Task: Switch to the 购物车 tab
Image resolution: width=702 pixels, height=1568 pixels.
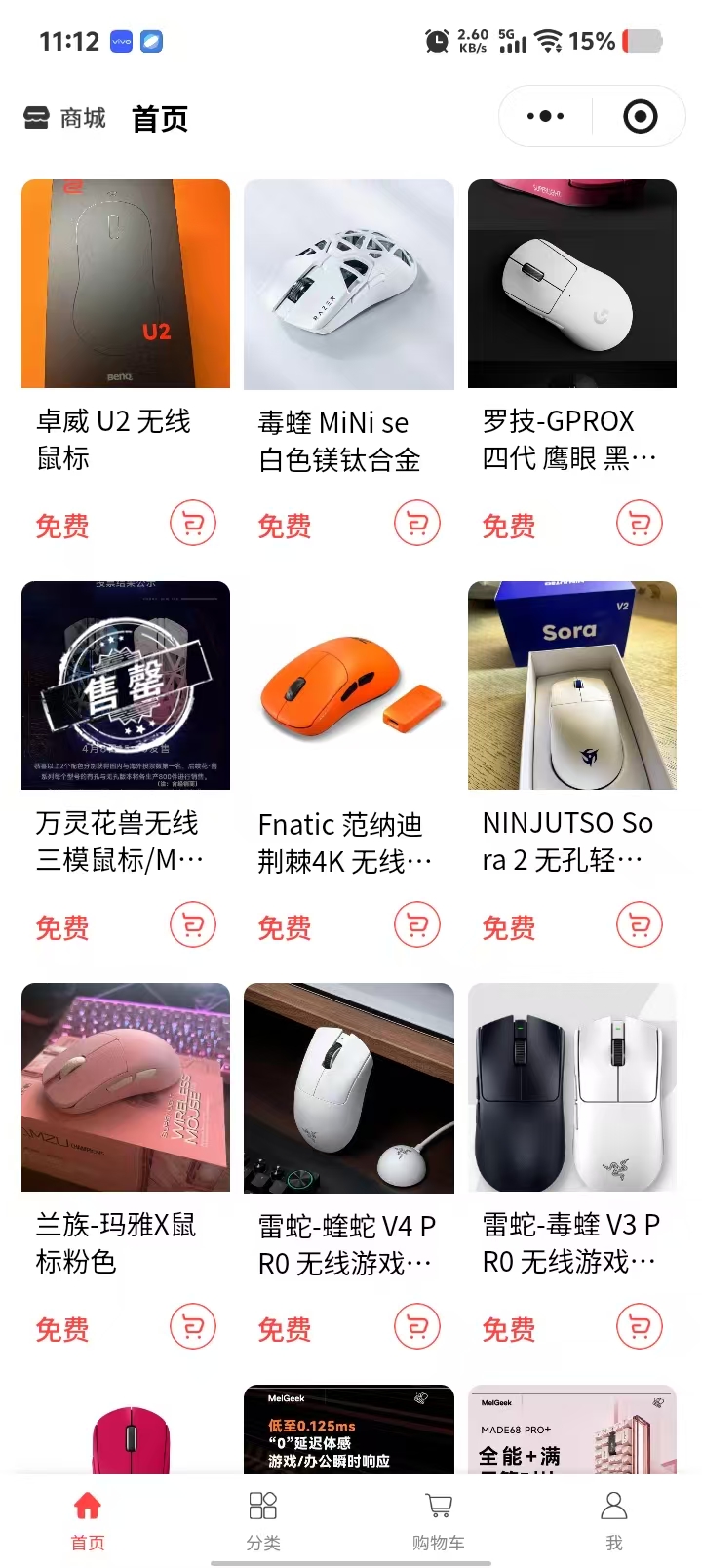Action: (x=439, y=1519)
